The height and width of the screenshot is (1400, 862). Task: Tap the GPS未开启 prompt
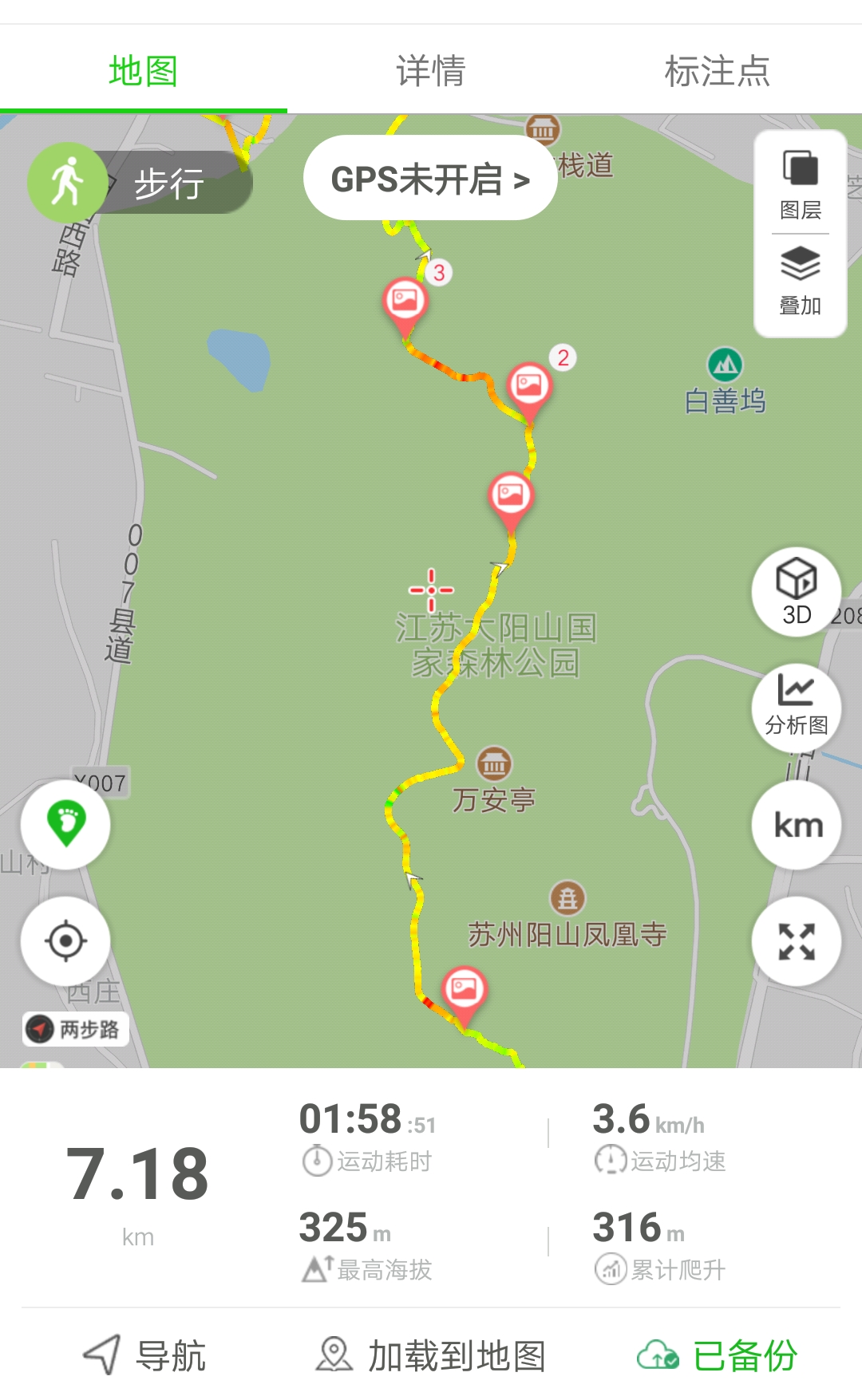(430, 179)
